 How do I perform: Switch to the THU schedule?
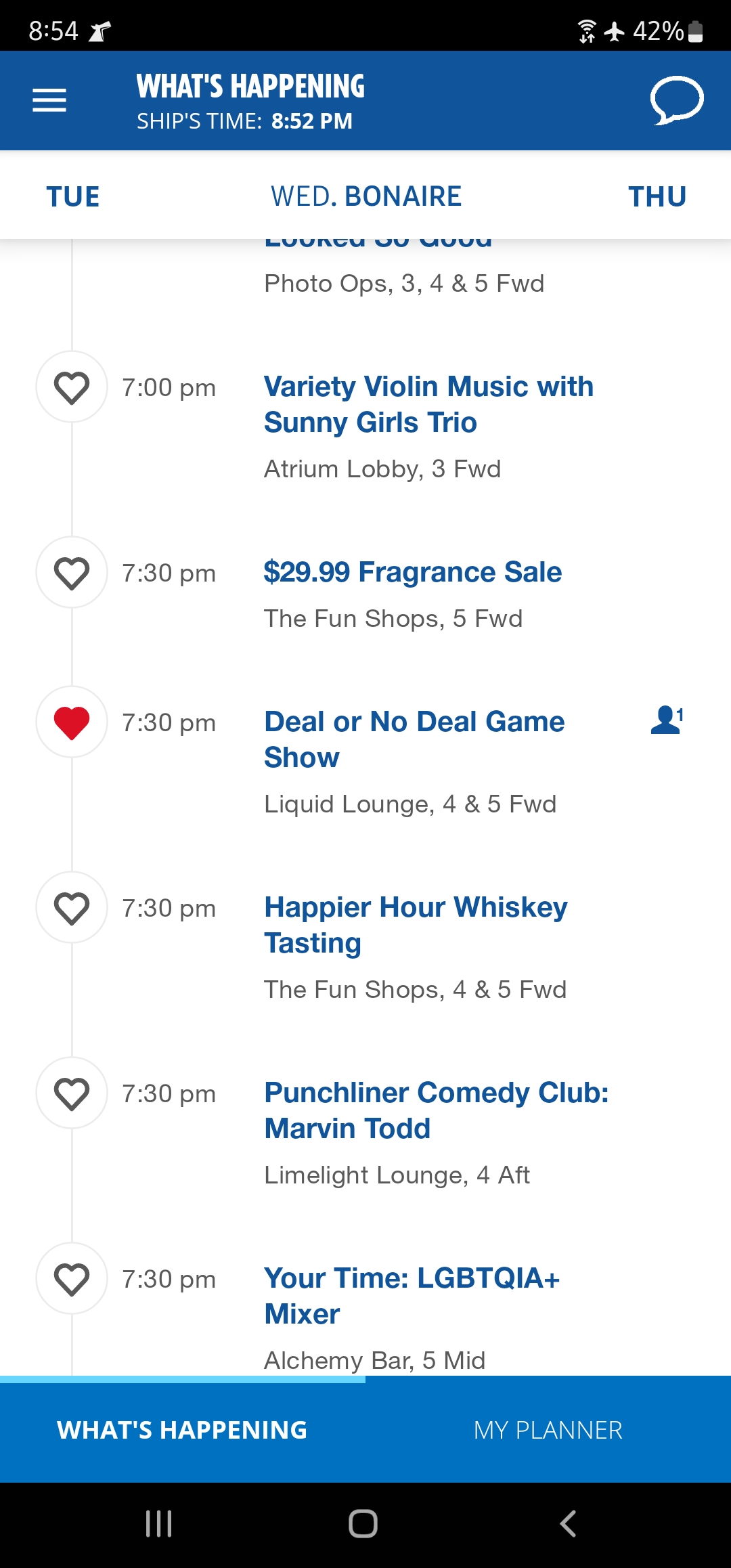(x=657, y=197)
